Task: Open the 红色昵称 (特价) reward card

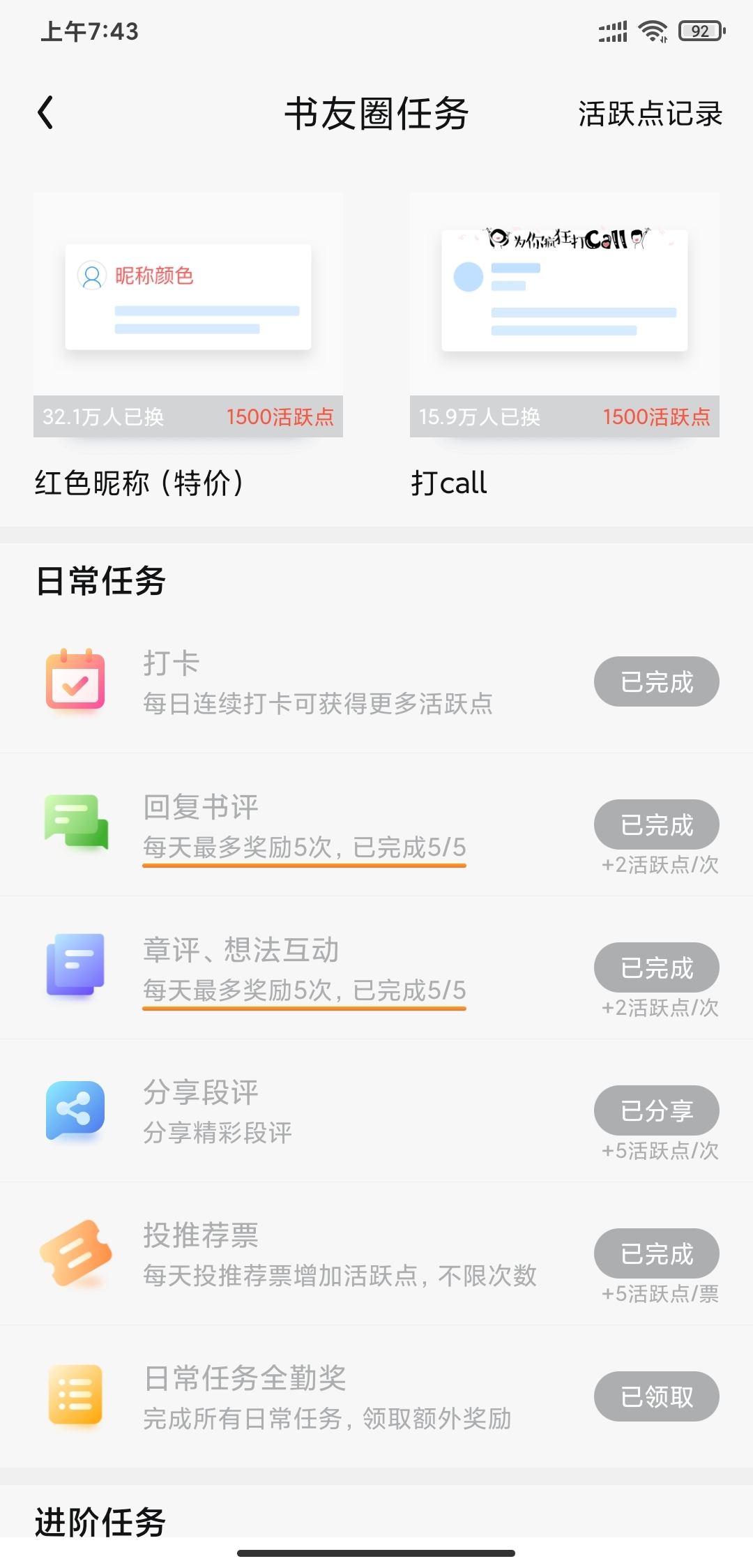Action: click(x=188, y=346)
